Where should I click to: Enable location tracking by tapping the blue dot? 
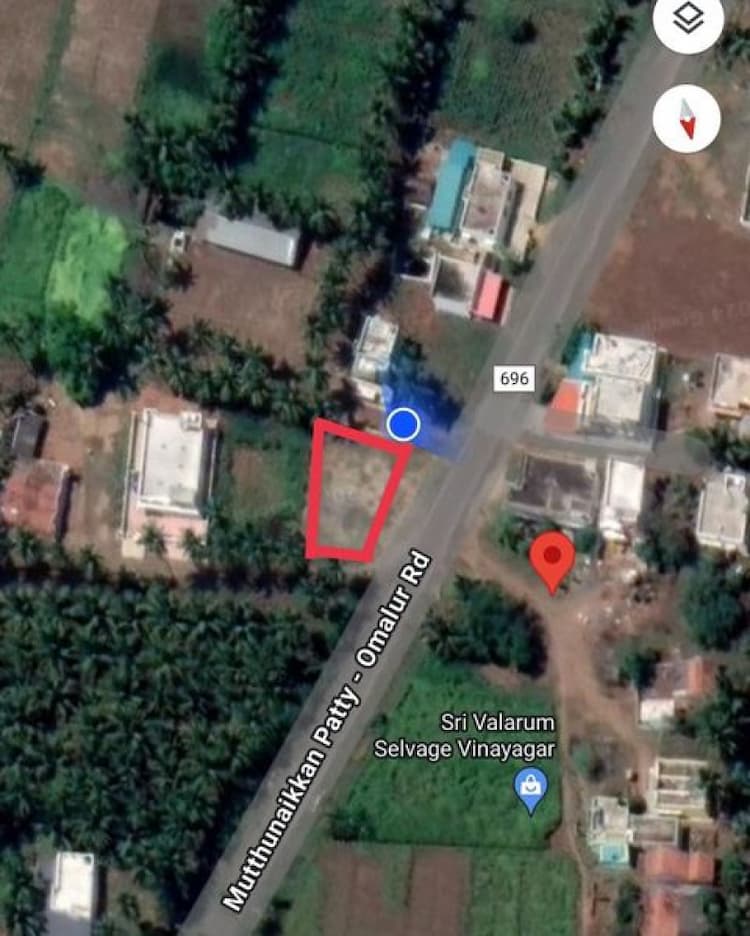tap(403, 424)
